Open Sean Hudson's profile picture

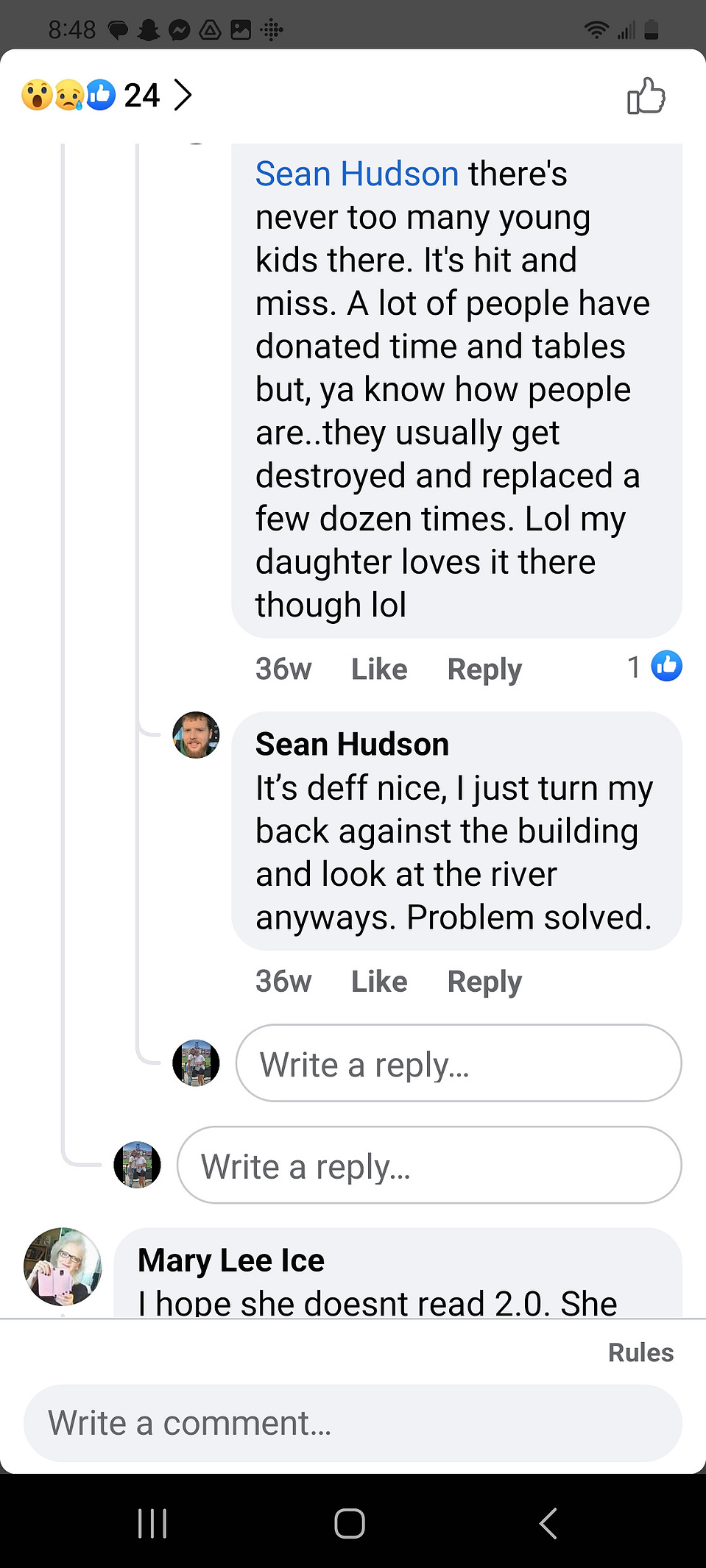[196, 735]
